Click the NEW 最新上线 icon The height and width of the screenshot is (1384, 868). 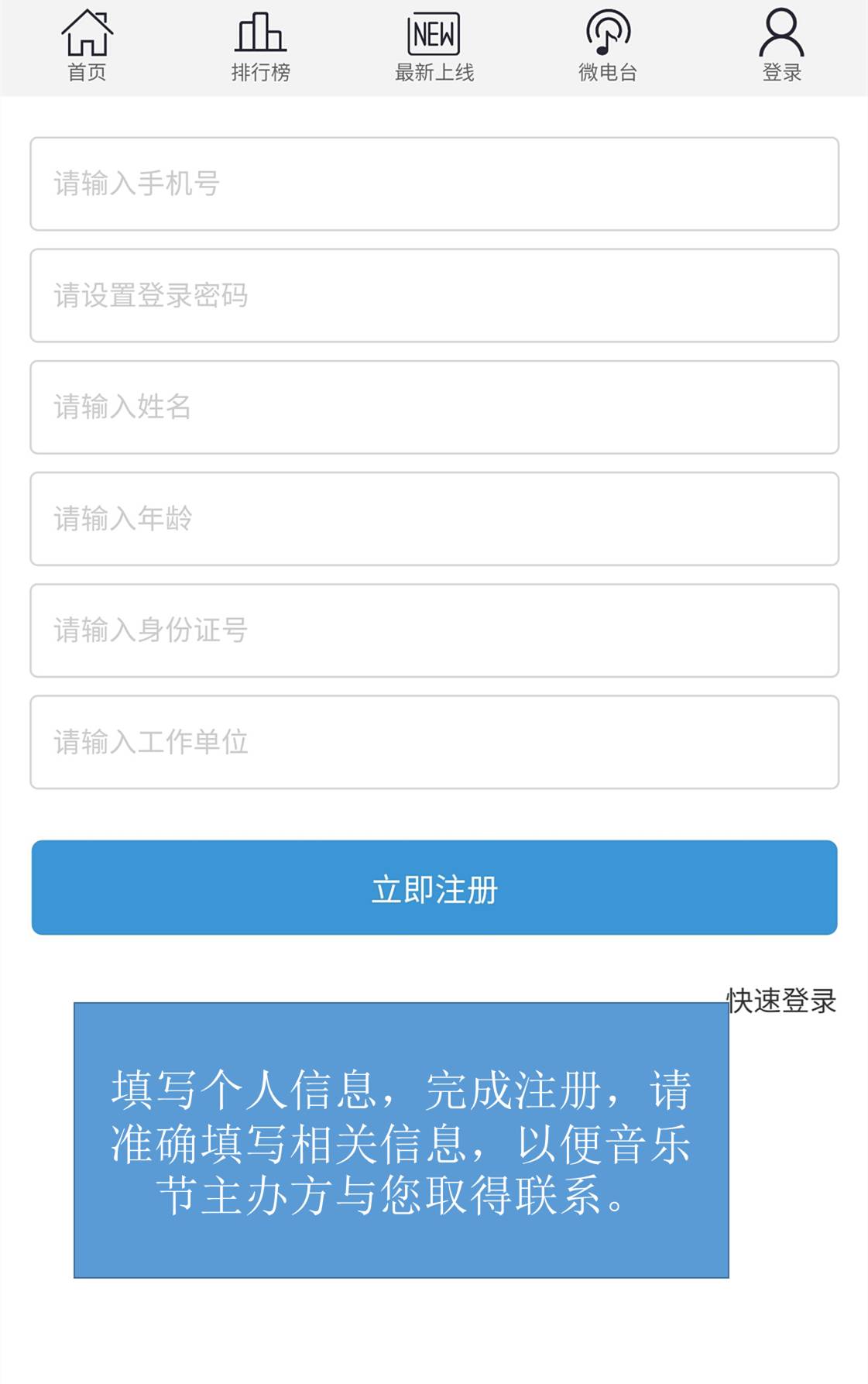pyautogui.click(x=434, y=33)
